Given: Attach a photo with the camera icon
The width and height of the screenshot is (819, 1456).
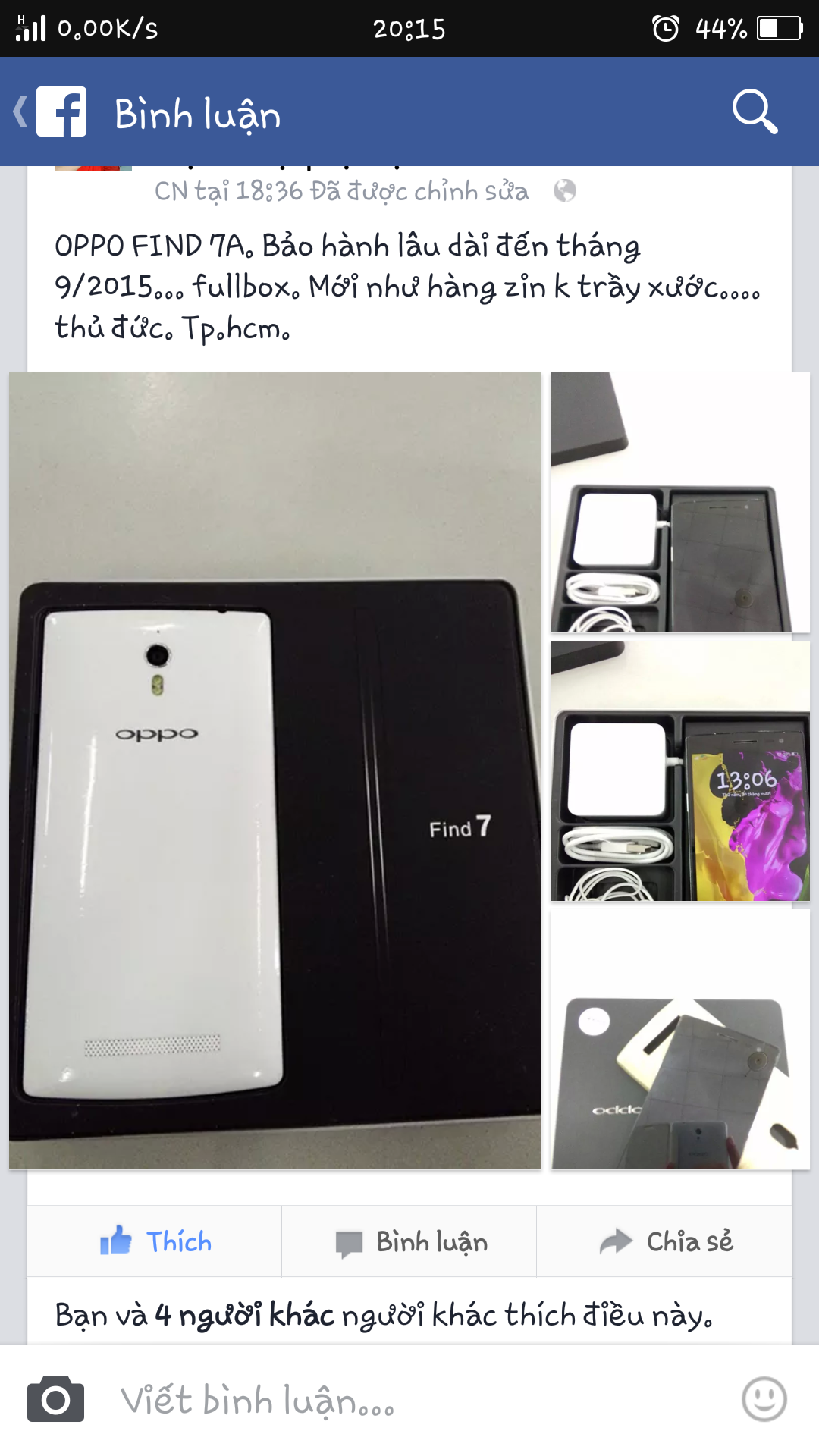Looking at the screenshot, I should [x=55, y=1399].
